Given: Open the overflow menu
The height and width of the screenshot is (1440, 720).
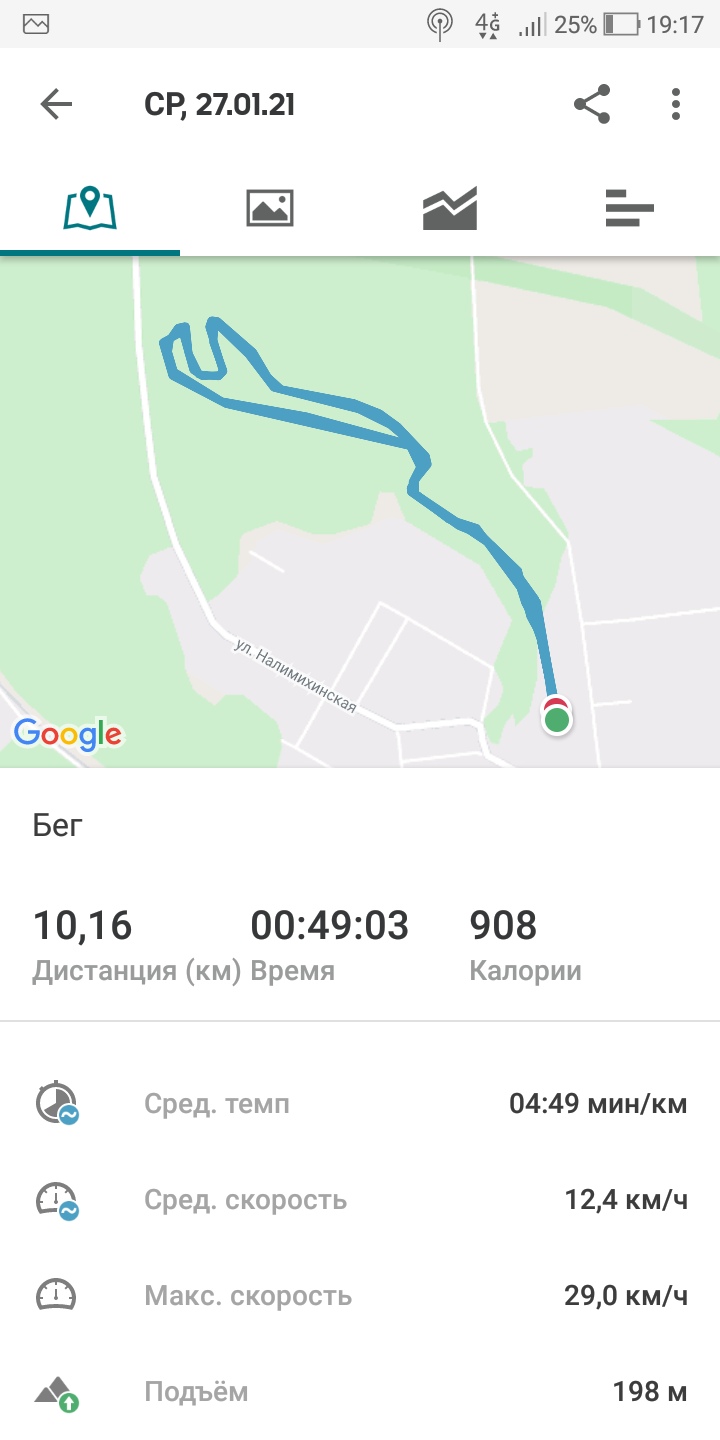Looking at the screenshot, I should pyautogui.click(x=676, y=104).
